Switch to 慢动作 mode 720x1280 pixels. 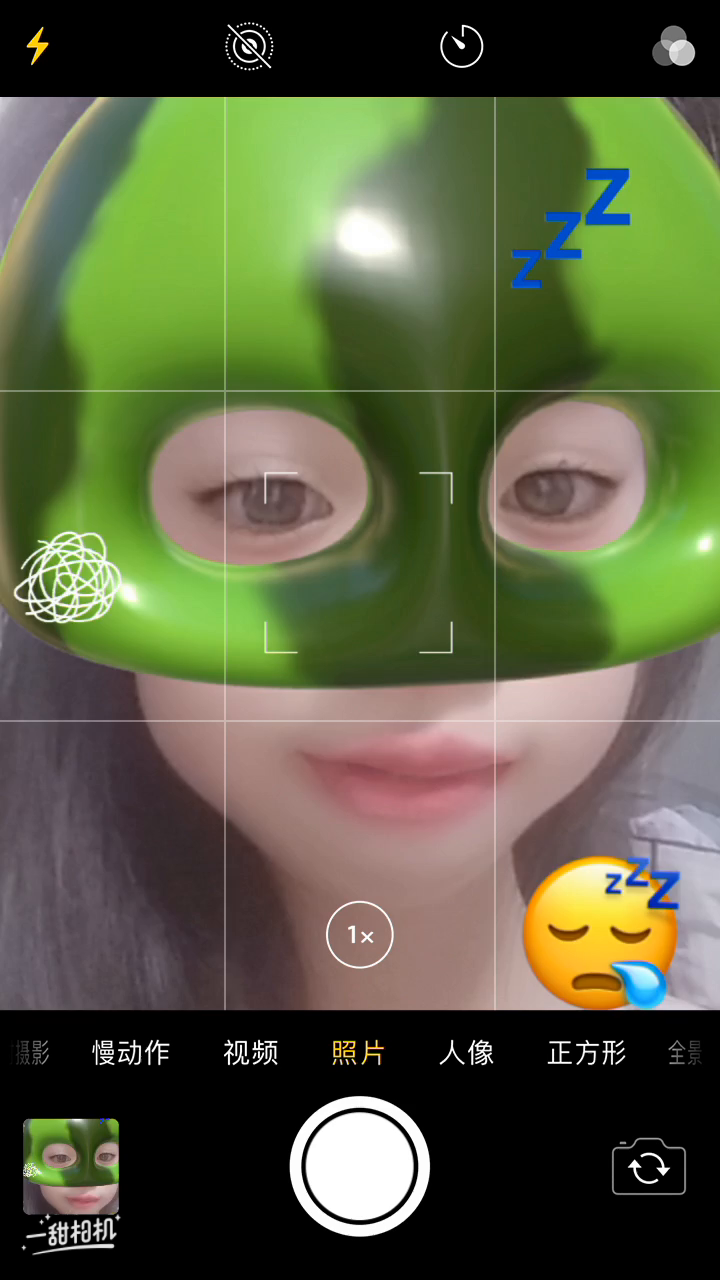[x=131, y=1053]
